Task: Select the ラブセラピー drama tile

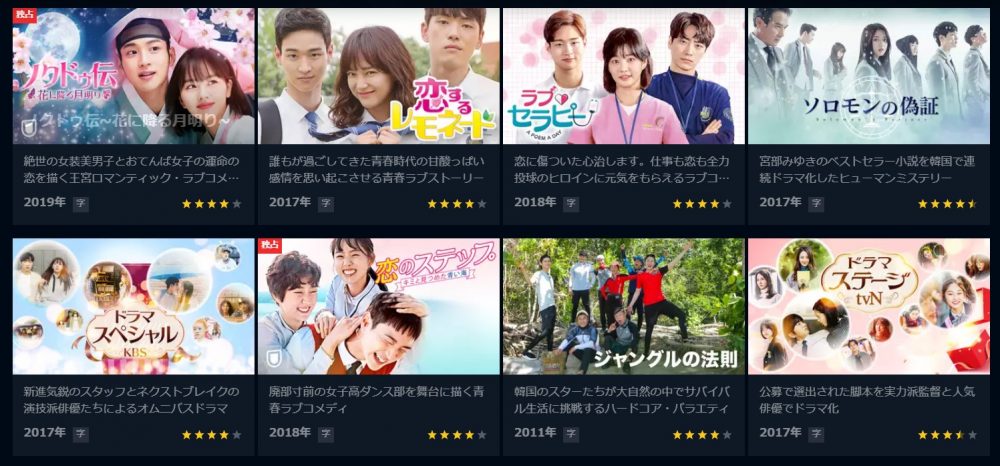Action: (x=623, y=77)
